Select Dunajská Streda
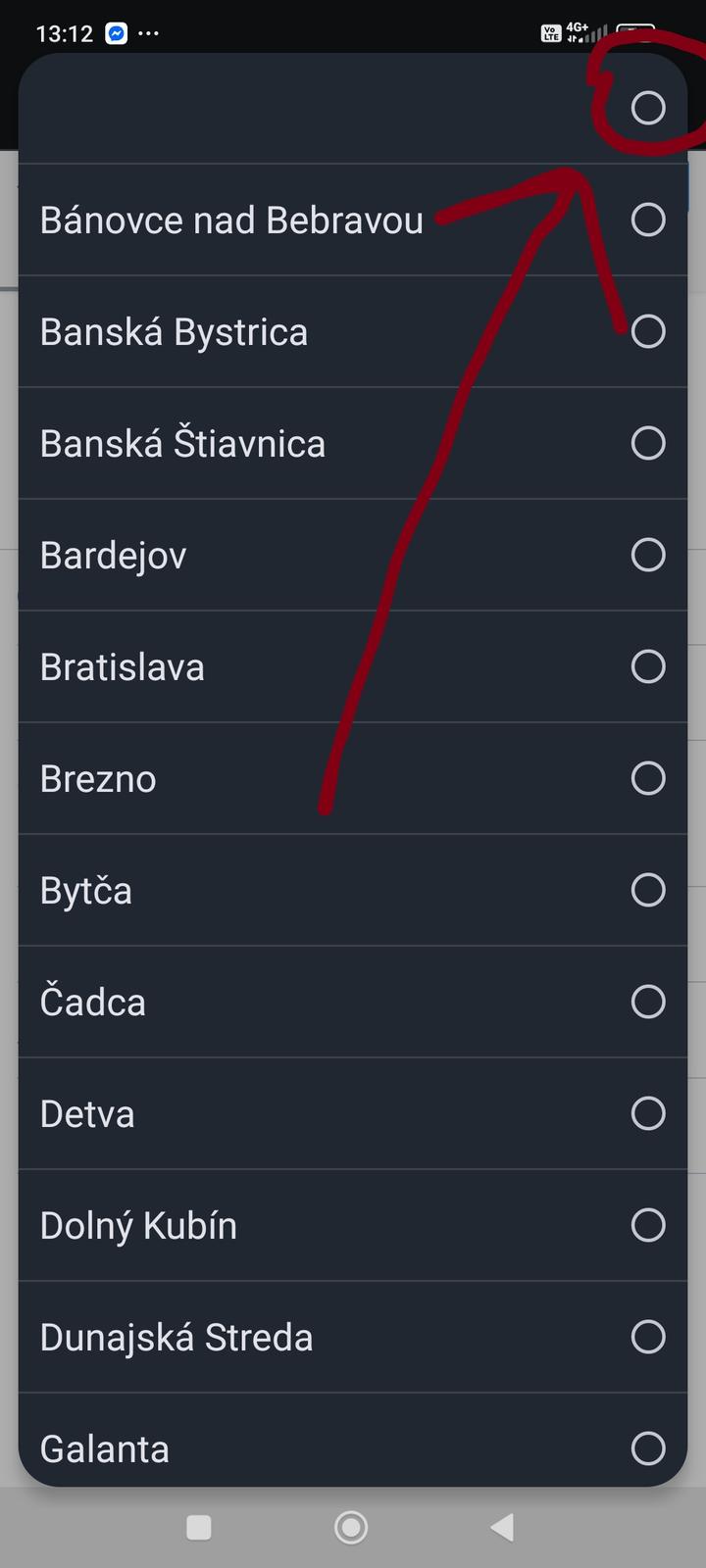The width and height of the screenshot is (706, 1568). (647, 1337)
